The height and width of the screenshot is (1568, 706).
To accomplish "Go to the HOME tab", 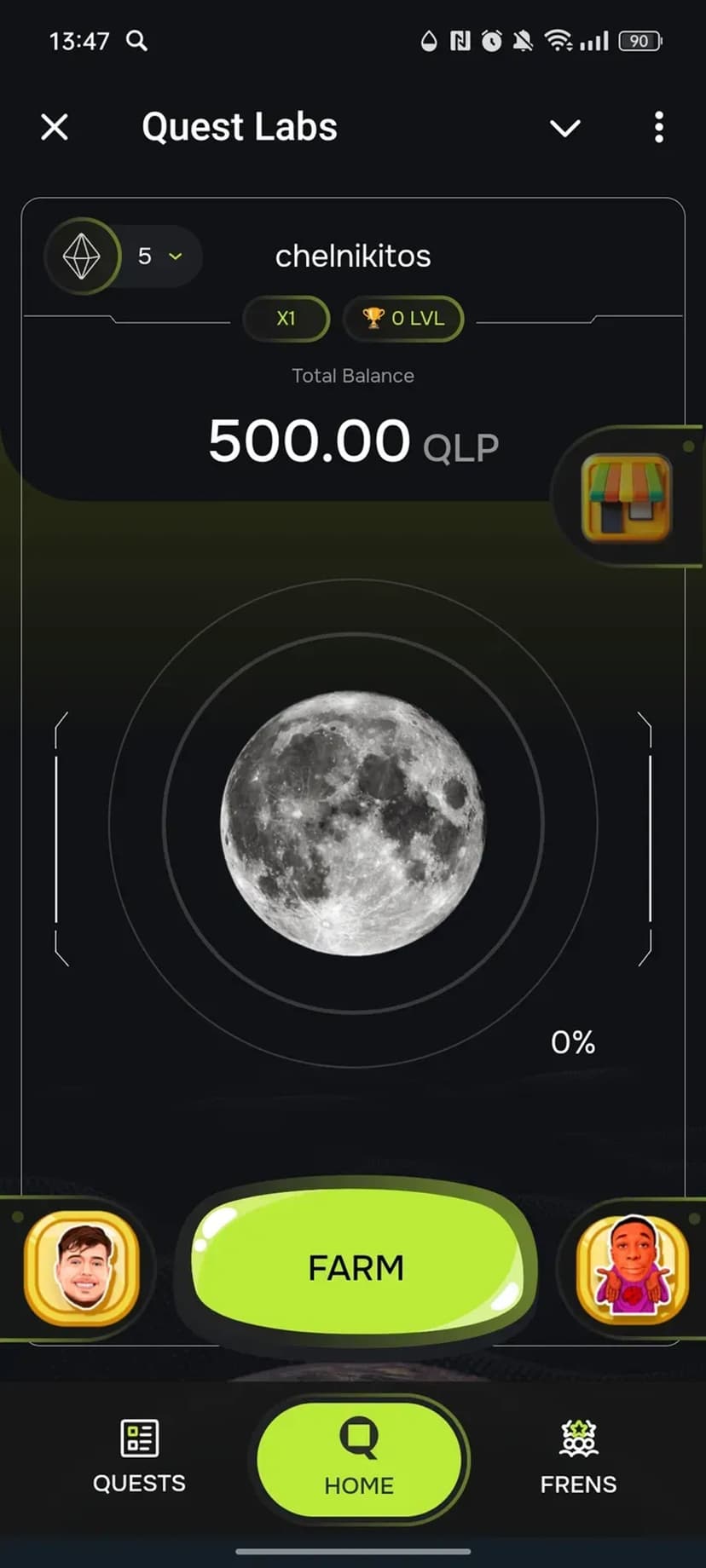I will click(360, 1458).
